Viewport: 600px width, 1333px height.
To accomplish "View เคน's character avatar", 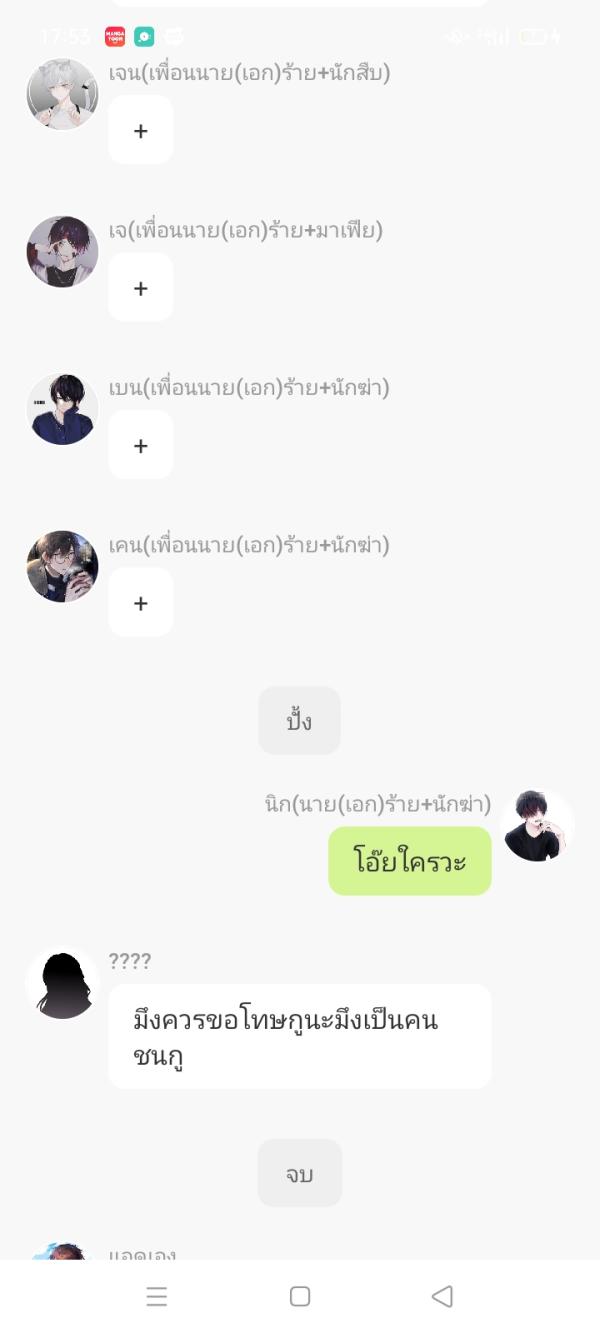I will pos(62,566).
